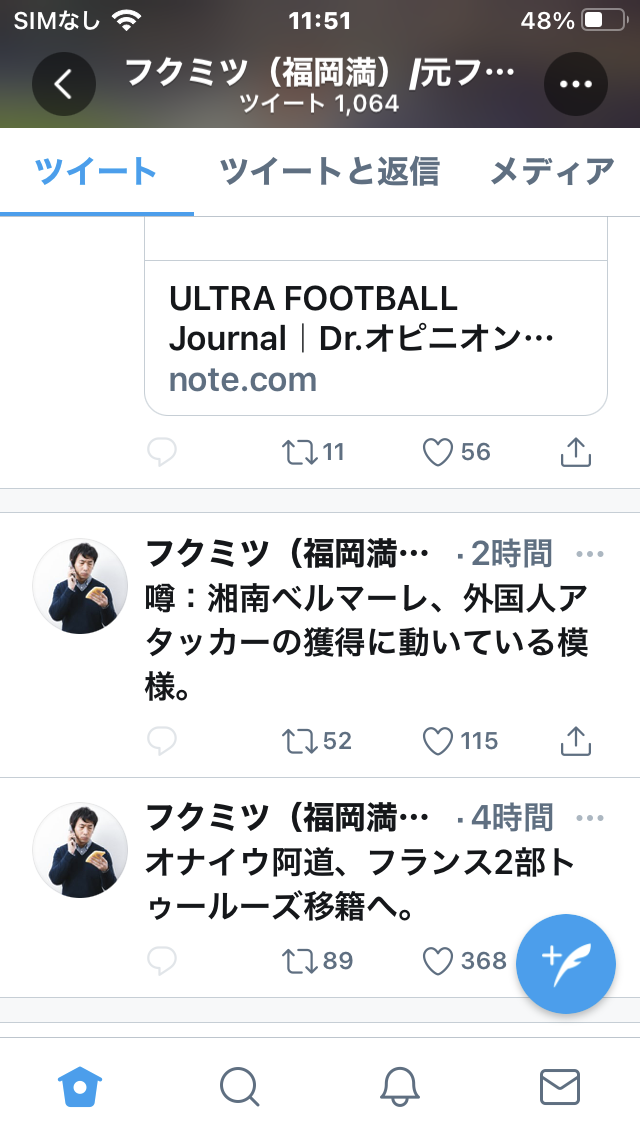Viewport: 640px width, 1136px height.
Task: Switch to the メディア tab
Action: coord(551,172)
